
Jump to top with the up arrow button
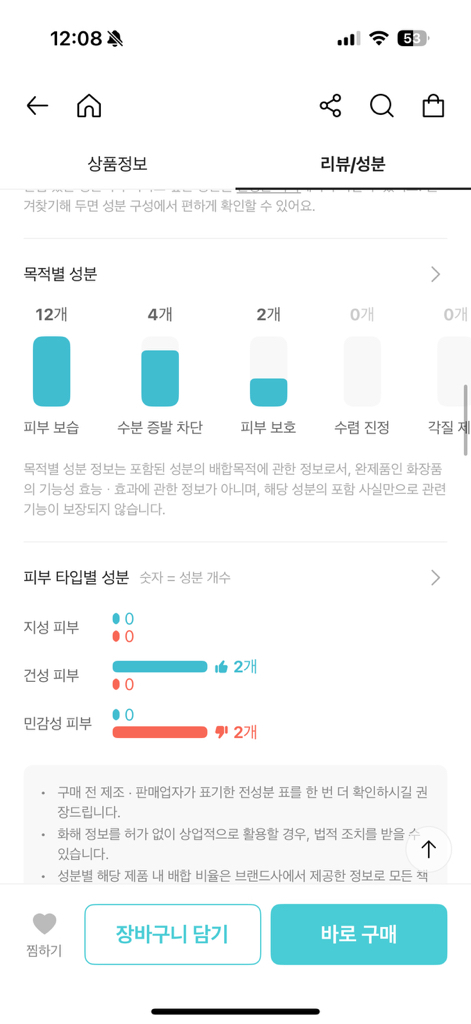[429, 848]
